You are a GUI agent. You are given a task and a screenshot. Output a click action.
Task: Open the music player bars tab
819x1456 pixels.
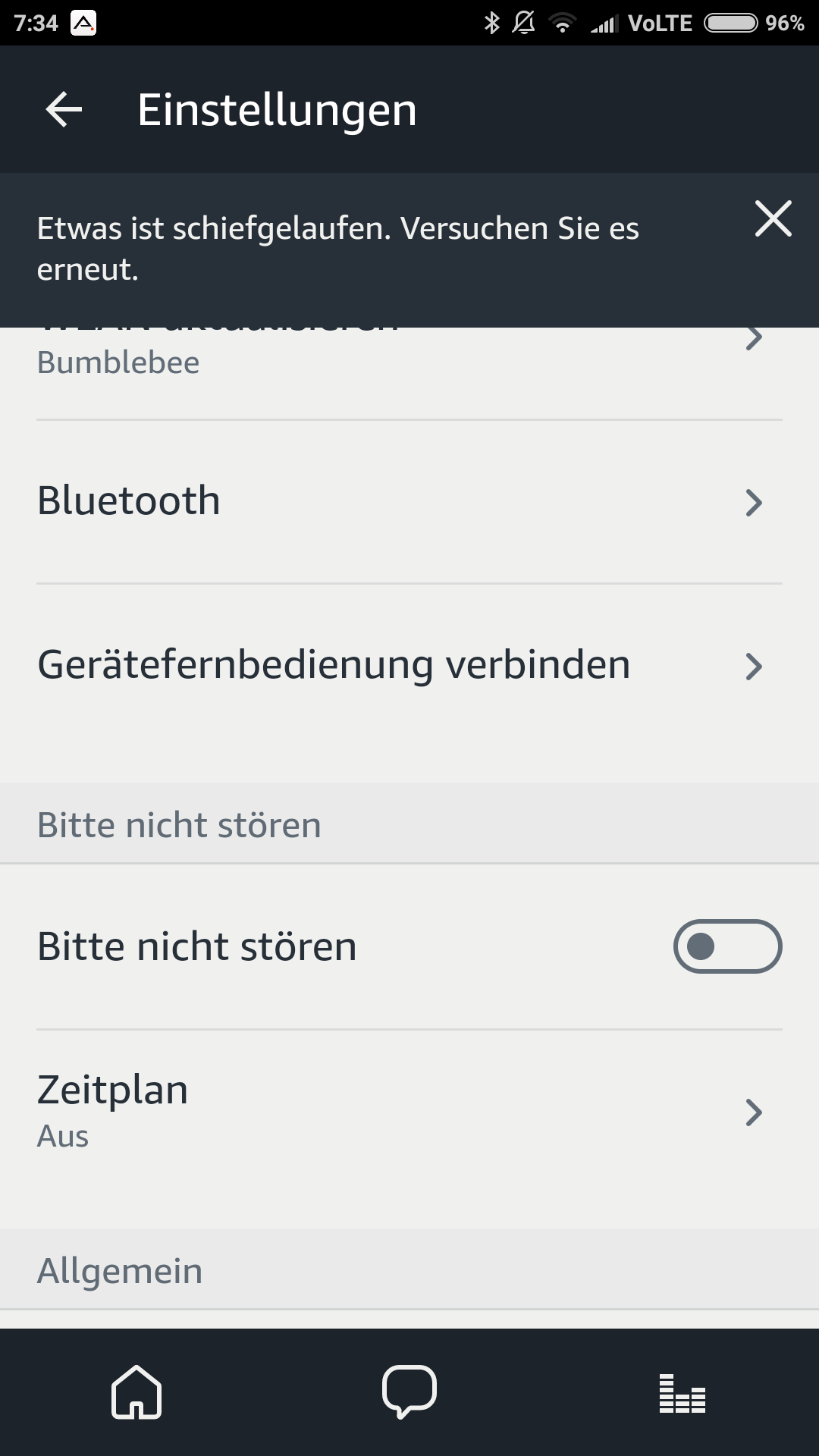682,1392
